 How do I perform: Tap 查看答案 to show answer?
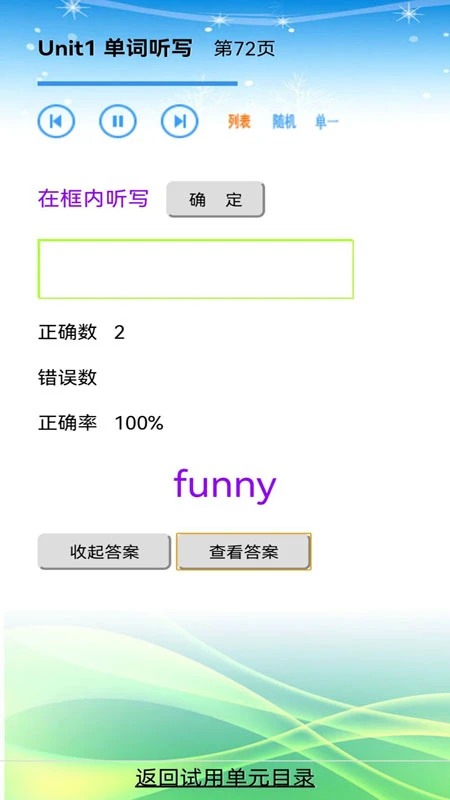[x=244, y=552]
